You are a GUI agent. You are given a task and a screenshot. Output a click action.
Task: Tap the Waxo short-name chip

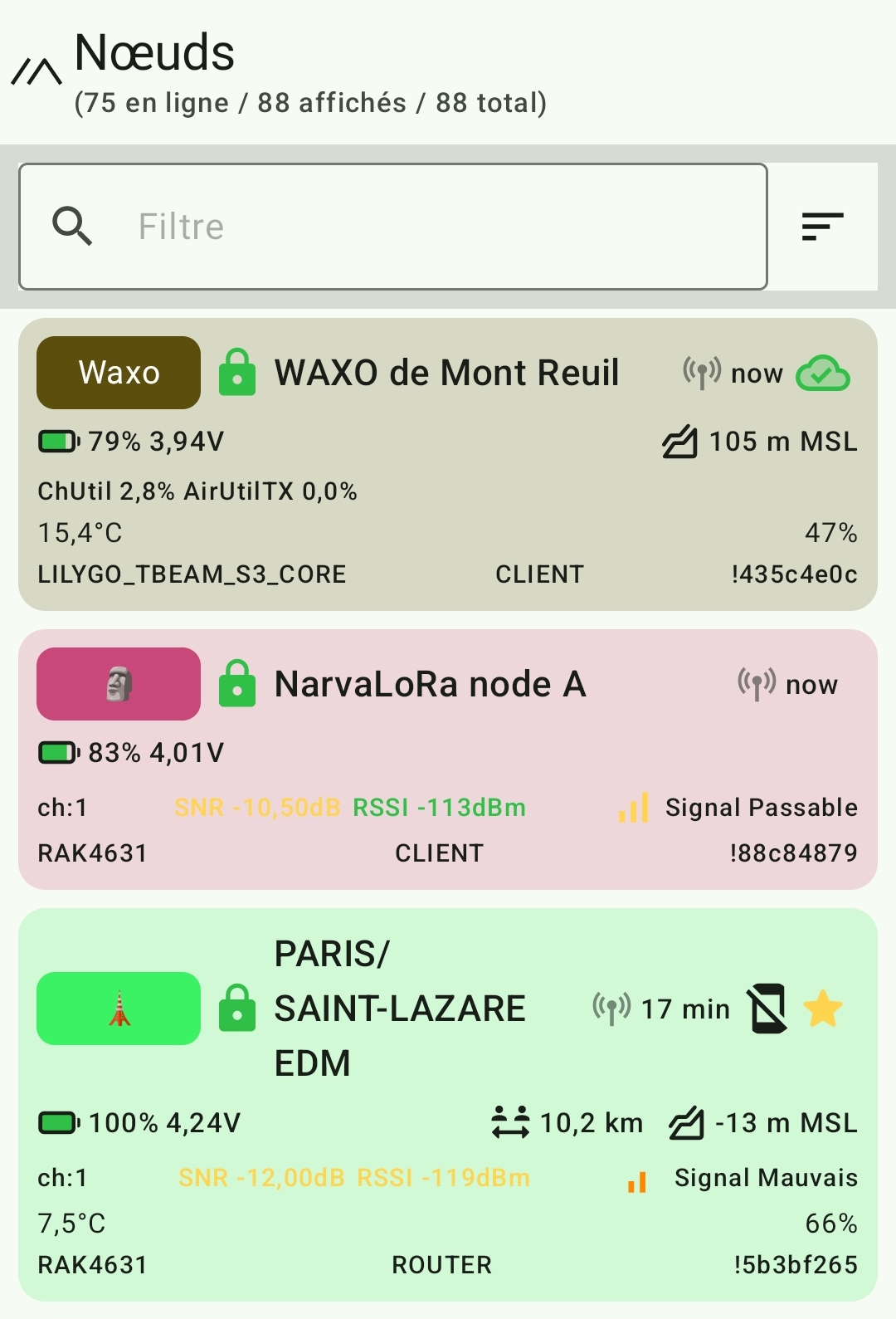[119, 373]
